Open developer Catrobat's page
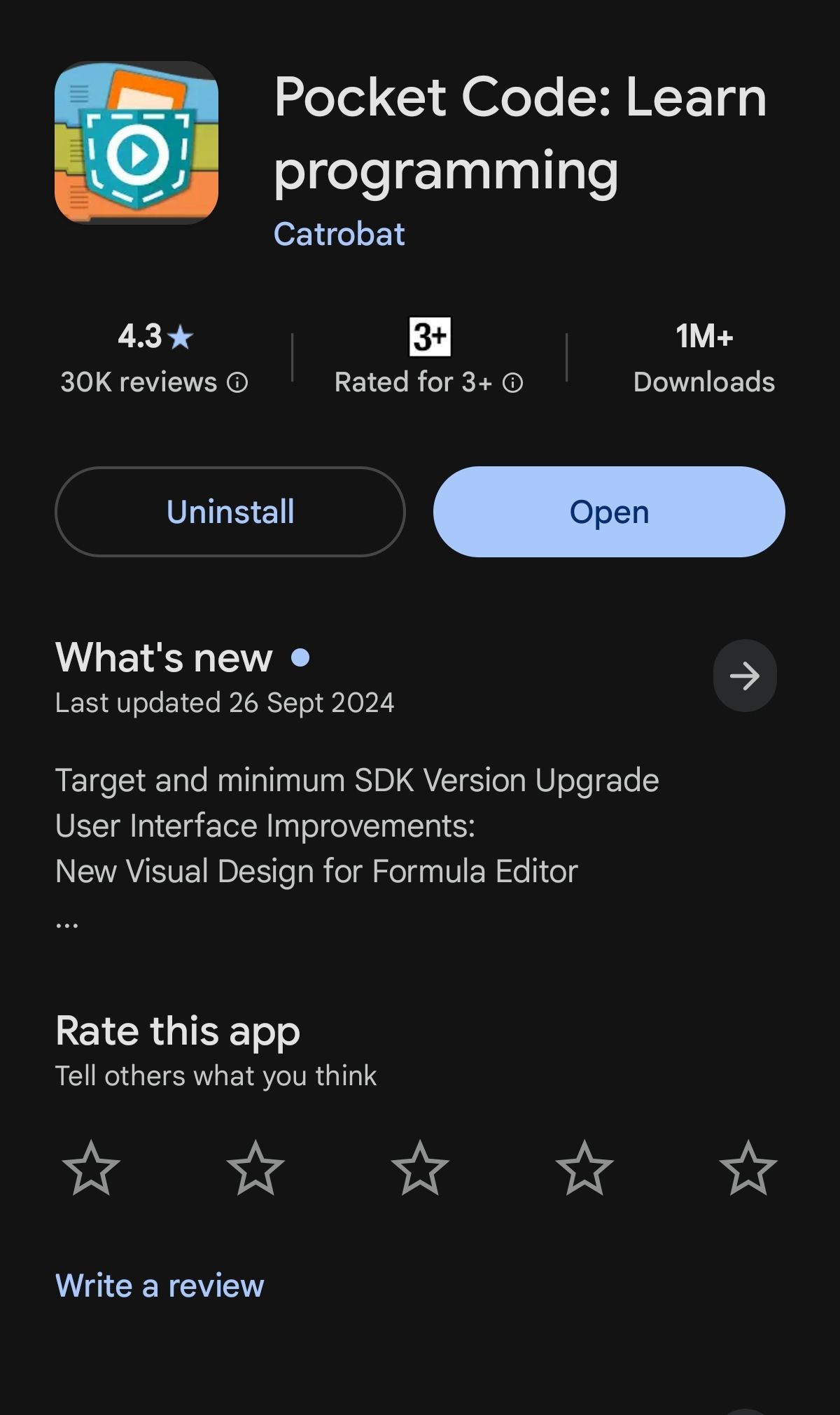The width and height of the screenshot is (840, 1415). [x=339, y=234]
